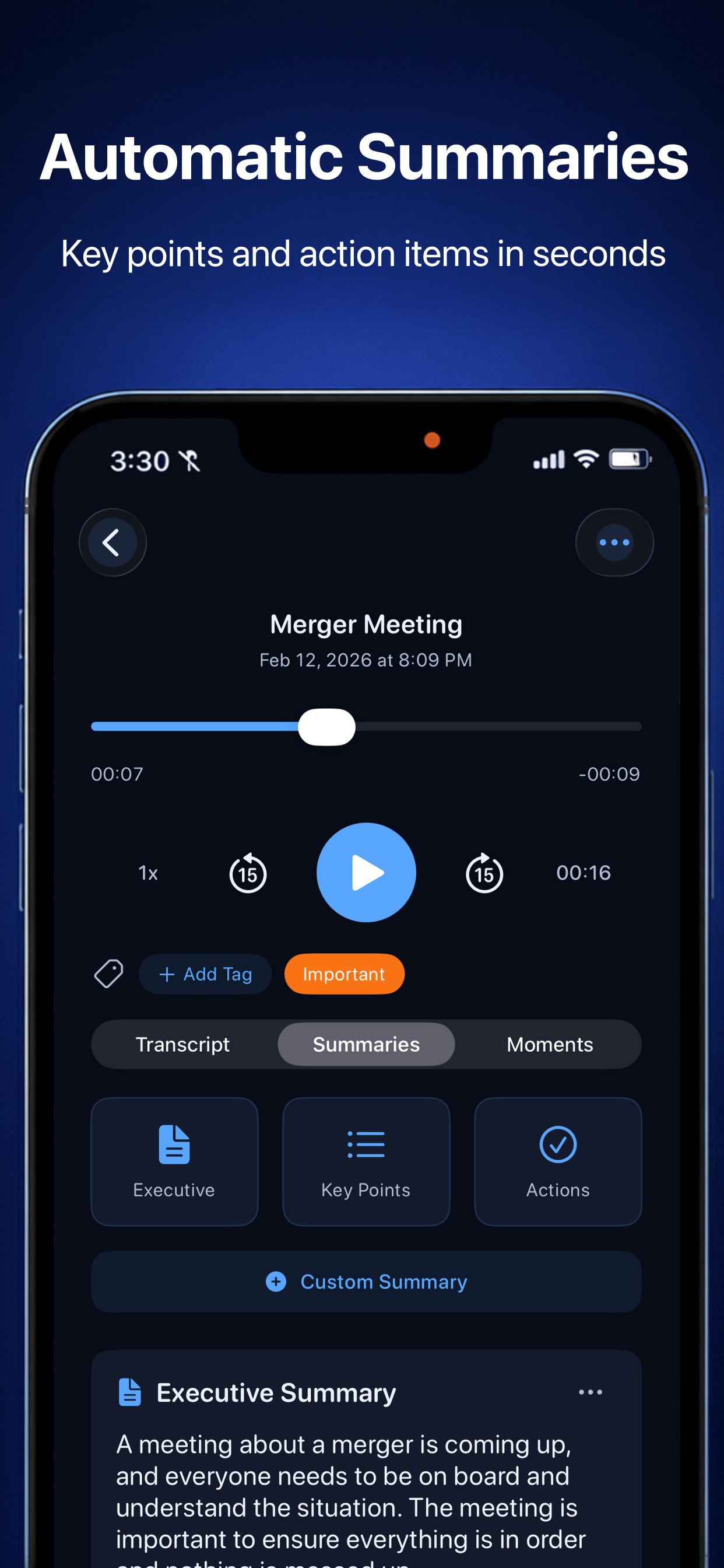Switch to the Moments tab
Image resolution: width=724 pixels, height=1568 pixels.
pyautogui.click(x=549, y=1044)
